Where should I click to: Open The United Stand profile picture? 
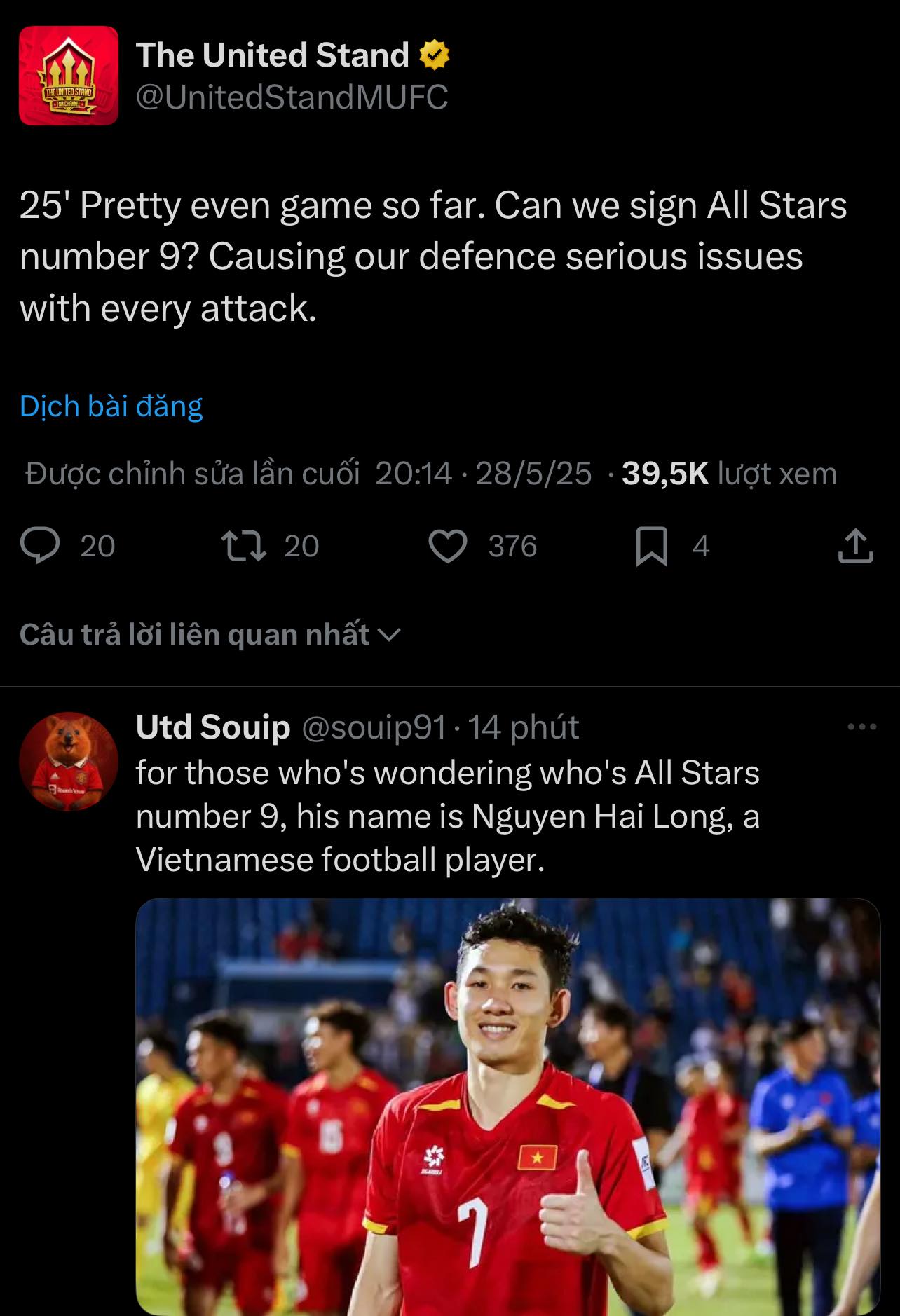point(68,76)
